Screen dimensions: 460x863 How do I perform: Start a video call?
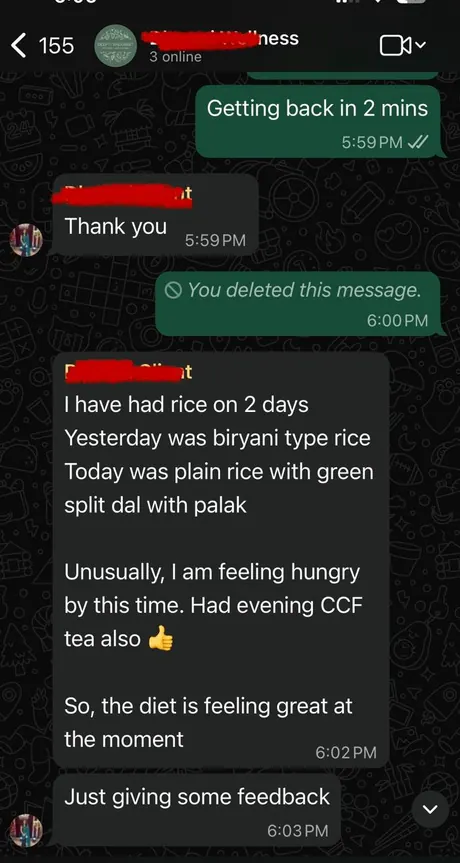pyautogui.click(x=403, y=46)
